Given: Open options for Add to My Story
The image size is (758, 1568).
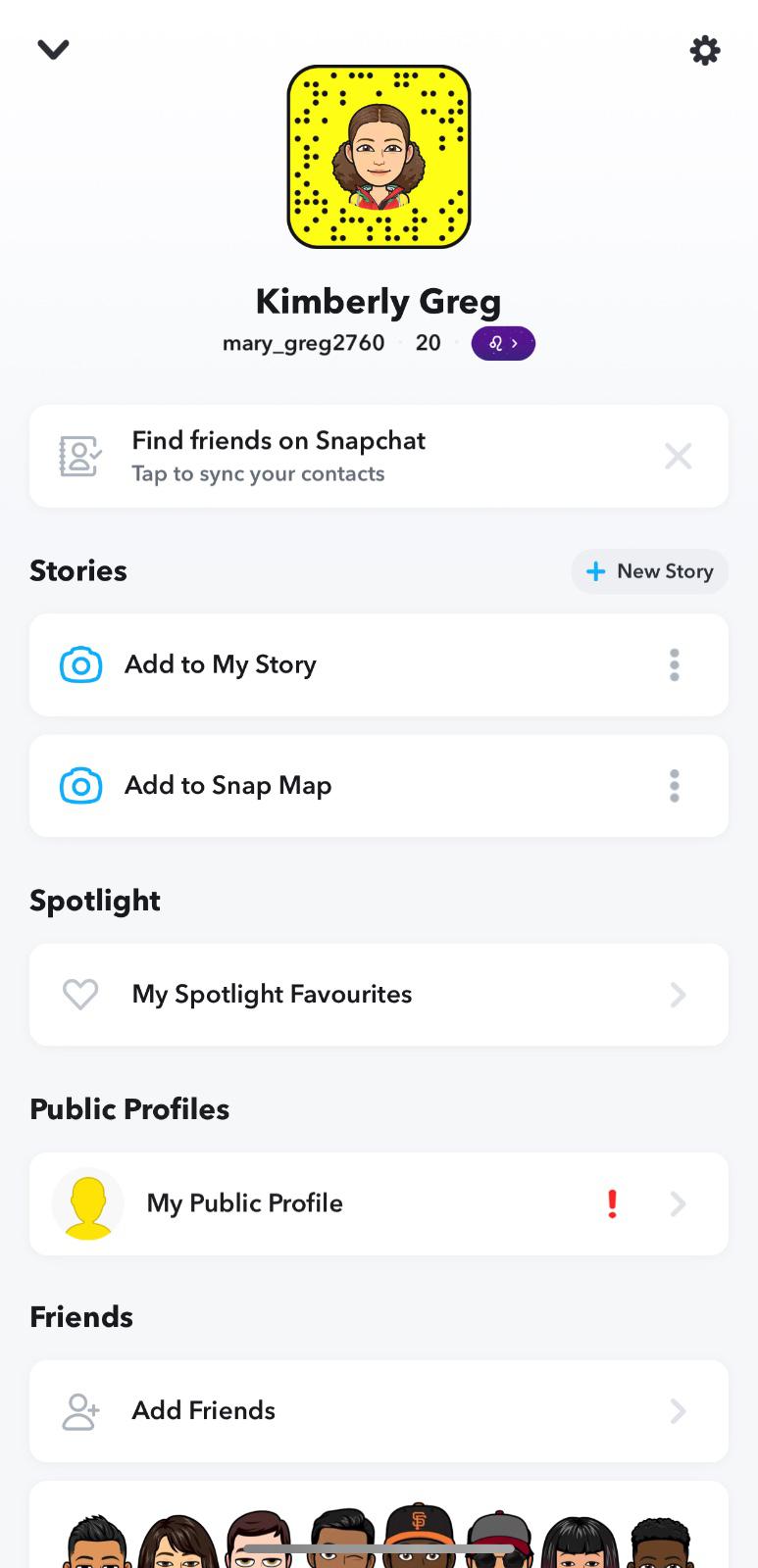Looking at the screenshot, I should pyautogui.click(x=675, y=665).
